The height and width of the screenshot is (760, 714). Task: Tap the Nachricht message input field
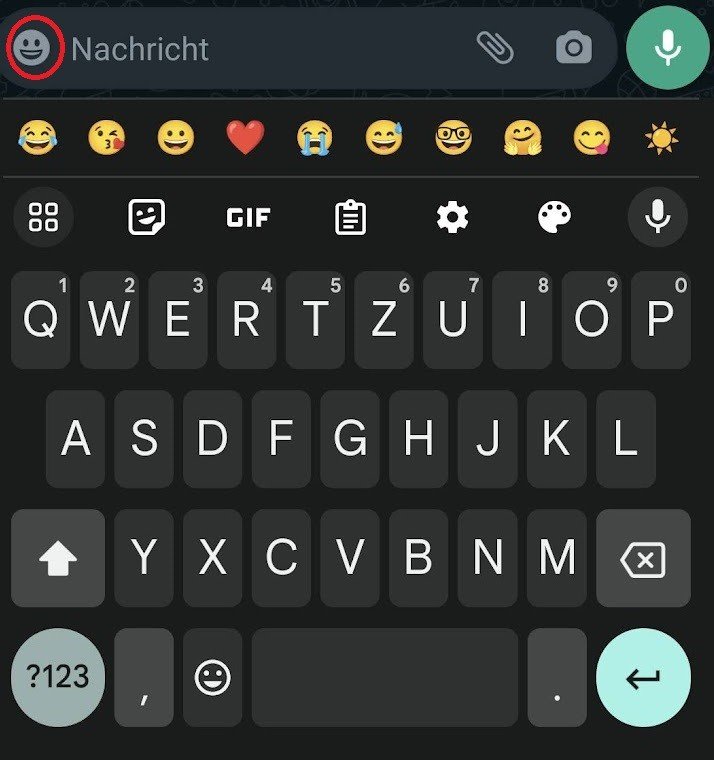[260, 48]
